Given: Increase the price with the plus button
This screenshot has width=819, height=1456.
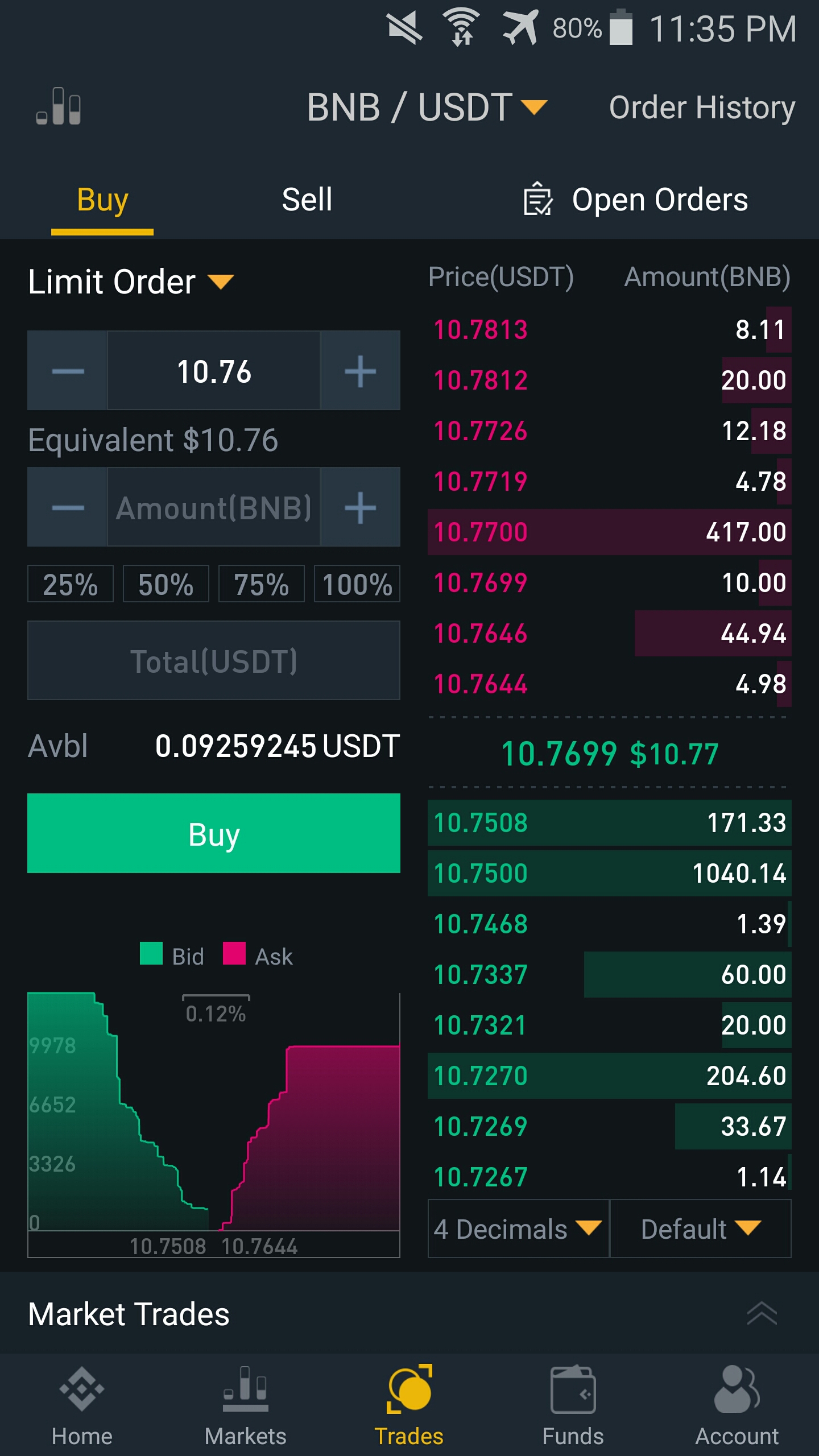Looking at the screenshot, I should [x=360, y=371].
